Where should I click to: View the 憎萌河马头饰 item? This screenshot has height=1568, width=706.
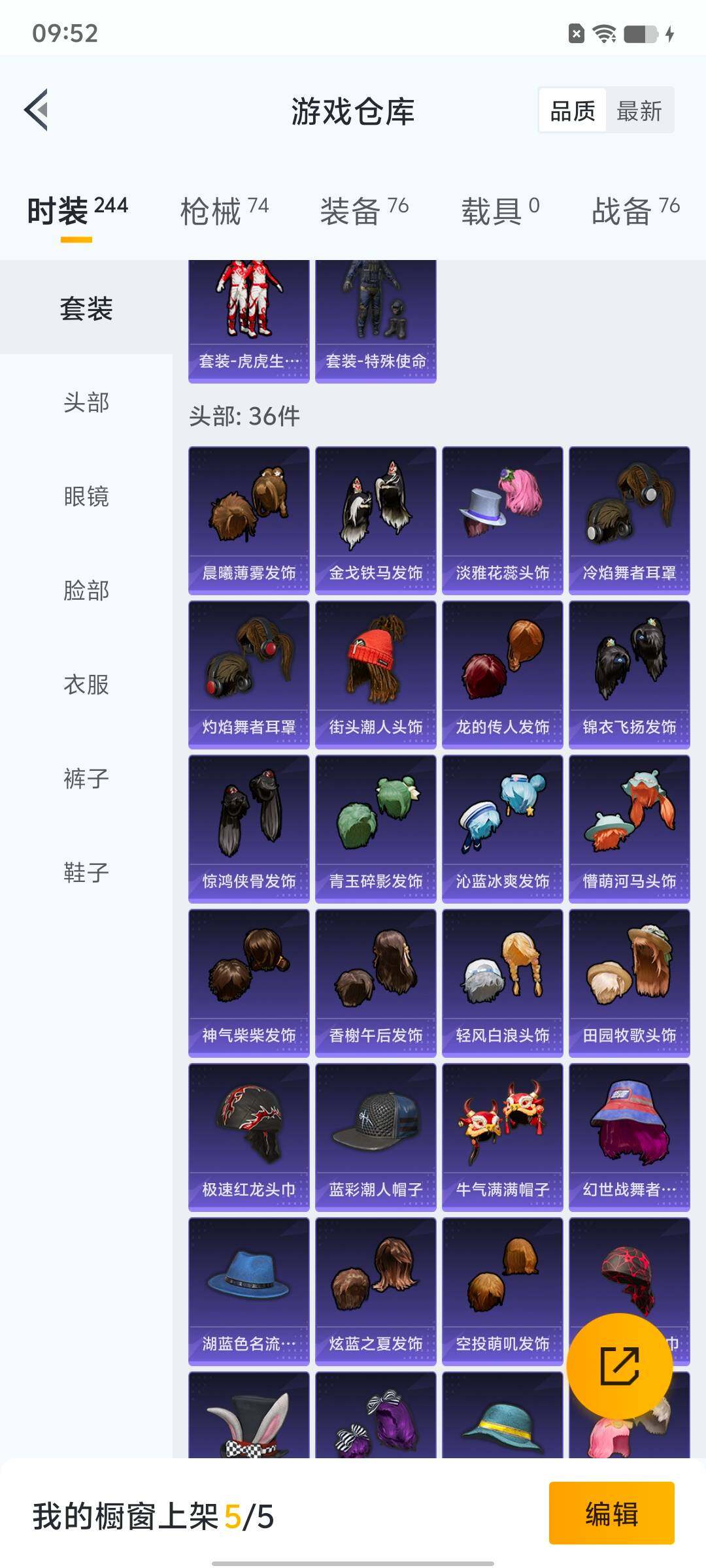point(630,828)
